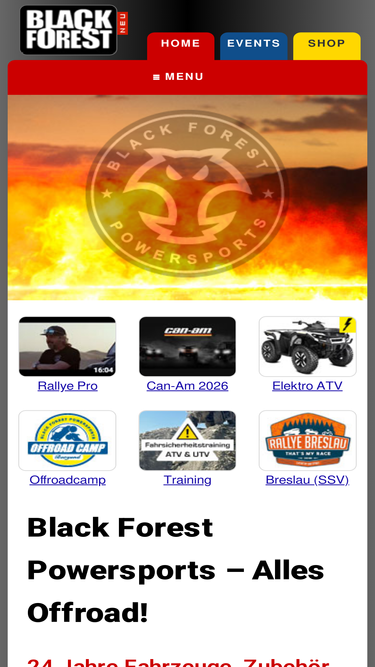
Task: View the Elektro ATV picture tile
Action: click(x=307, y=346)
